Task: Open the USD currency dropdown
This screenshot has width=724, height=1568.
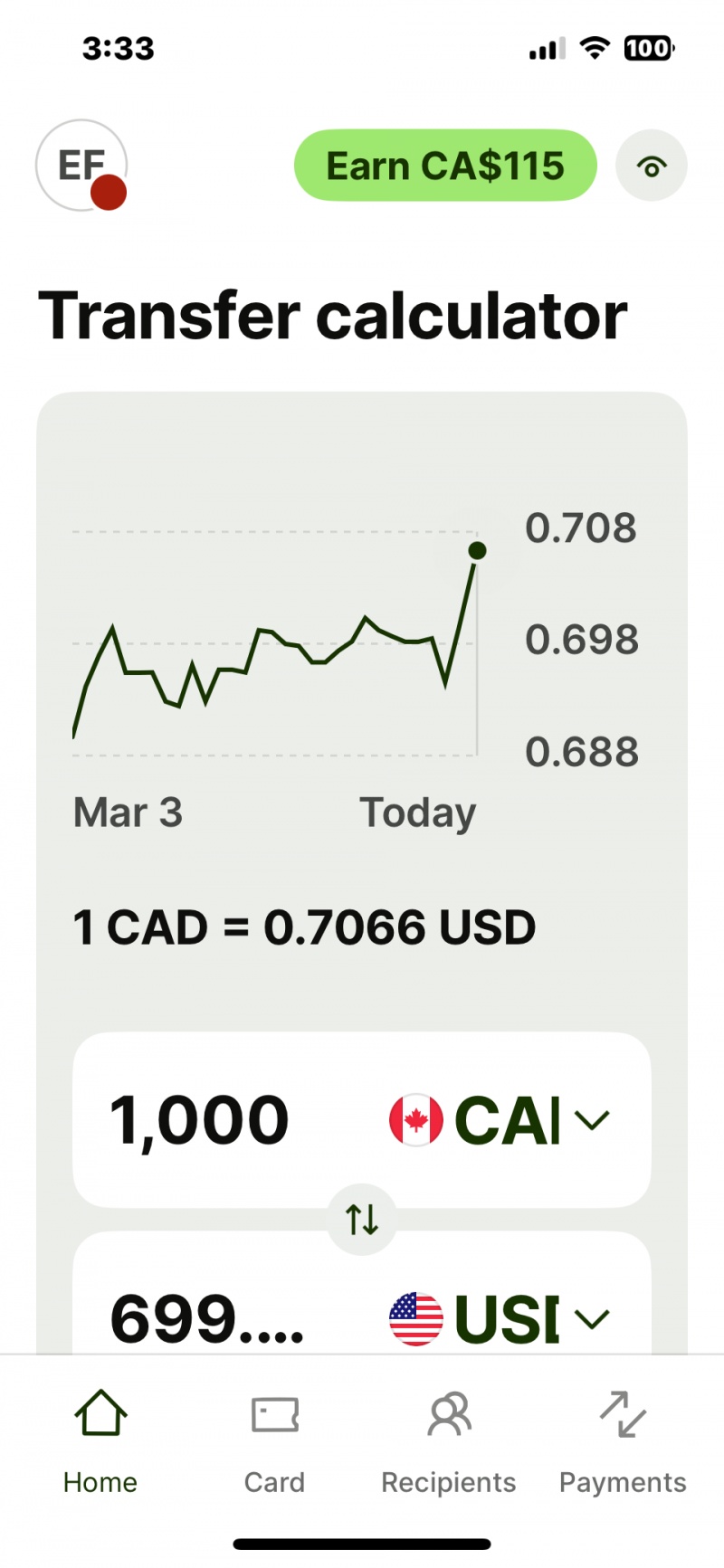Action: coord(500,1318)
